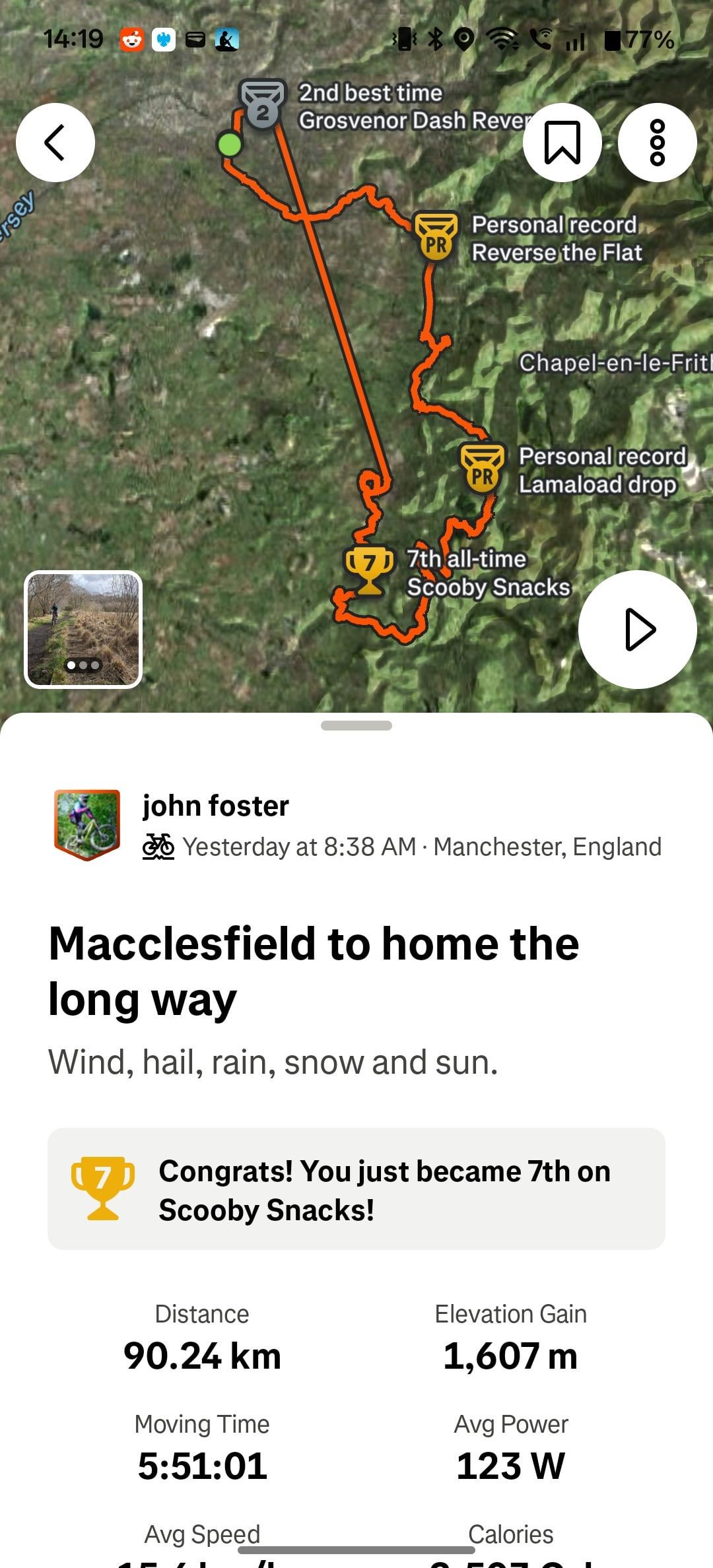Viewport: 713px width, 1568px height.
Task: Select the Scooby Snacks trophy on the map
Action: click(370, 570)
